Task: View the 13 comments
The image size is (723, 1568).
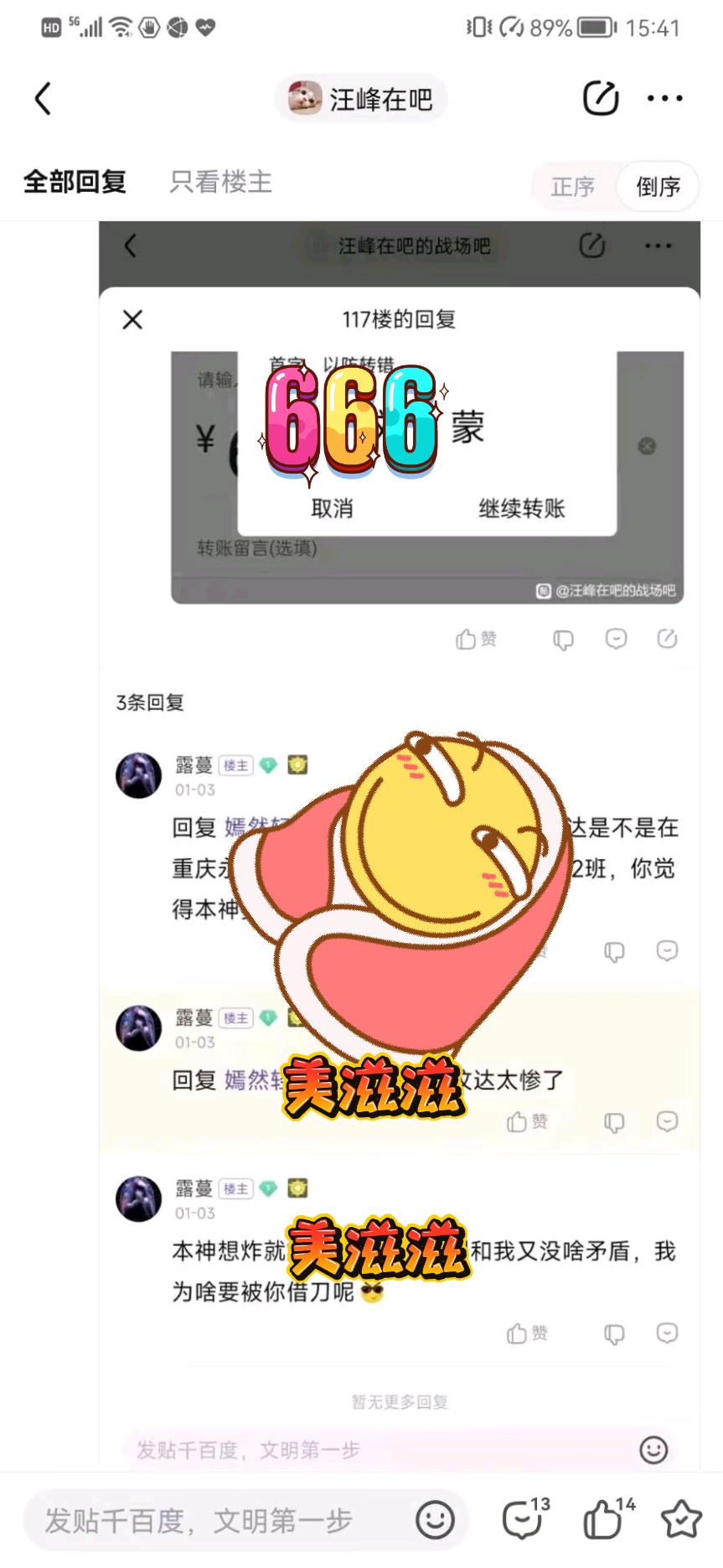Action: point(524,1519)
